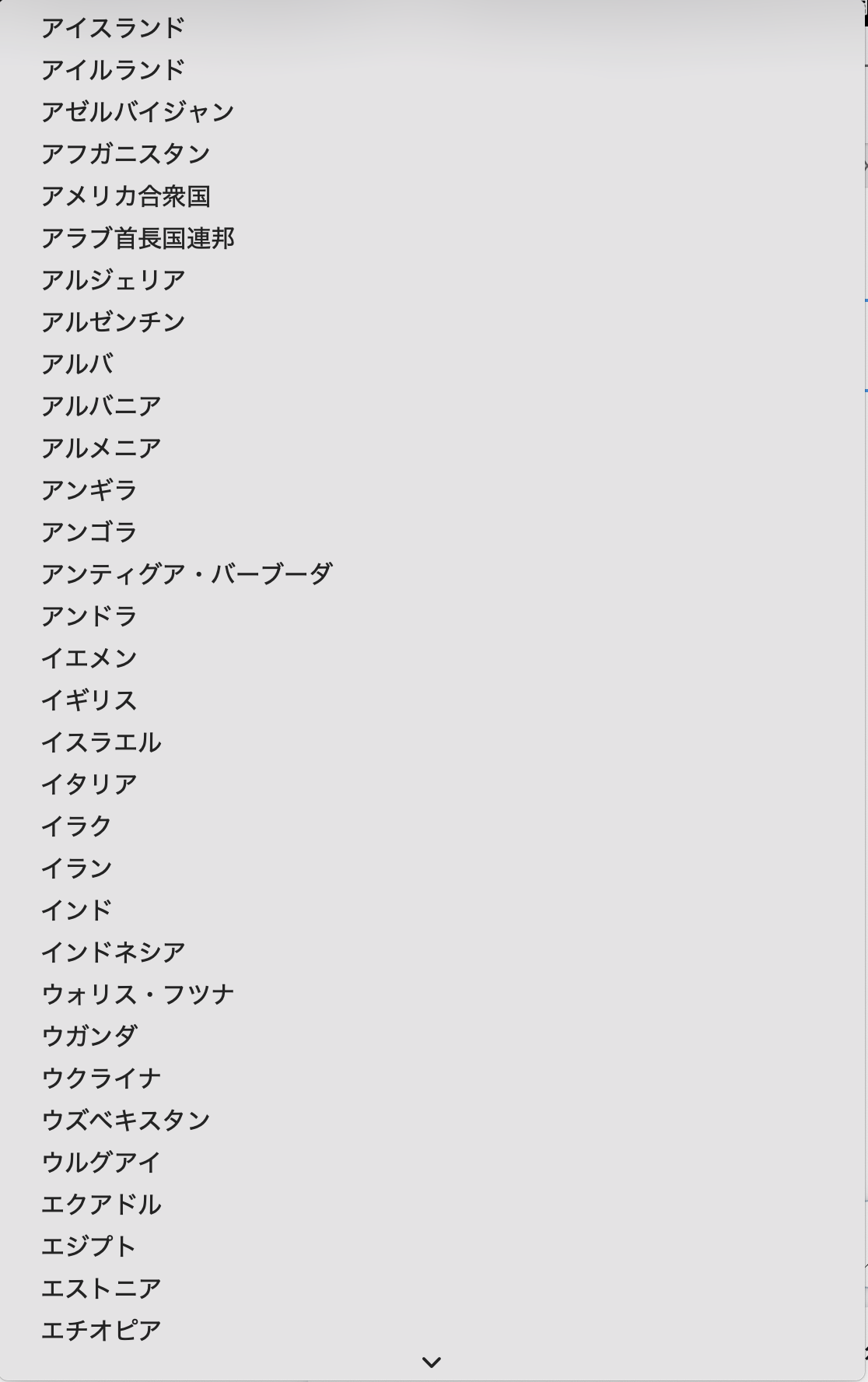Choose エチオピア option
The height and width of the screenshot is (1382, 868).
[x=101, y=1331]
